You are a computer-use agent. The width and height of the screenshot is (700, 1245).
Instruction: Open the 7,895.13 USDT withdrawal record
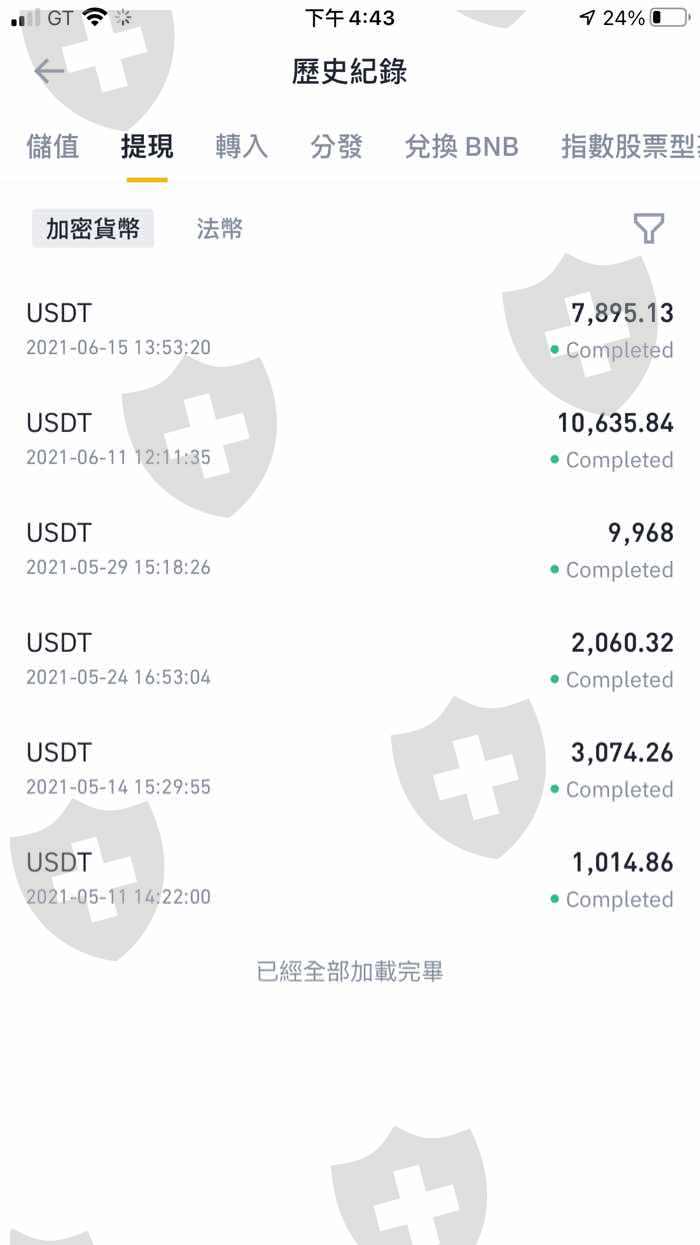350,330
